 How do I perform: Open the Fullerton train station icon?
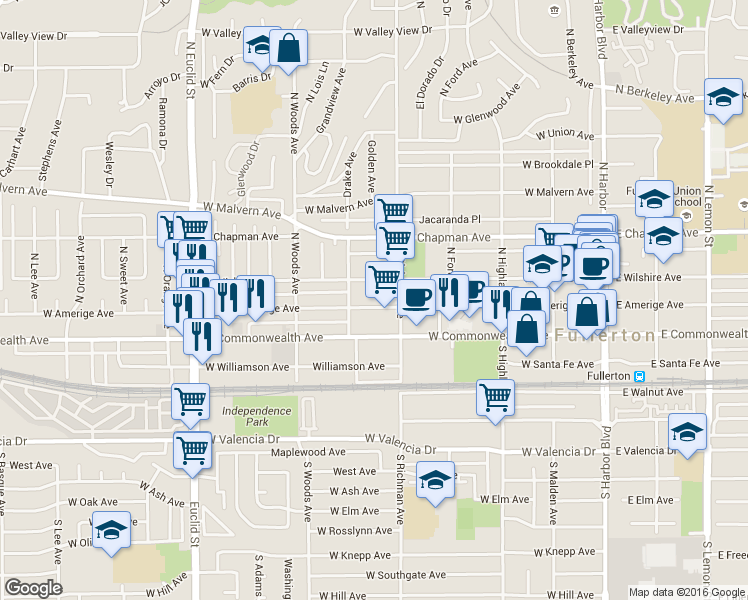tap(639, 376)
